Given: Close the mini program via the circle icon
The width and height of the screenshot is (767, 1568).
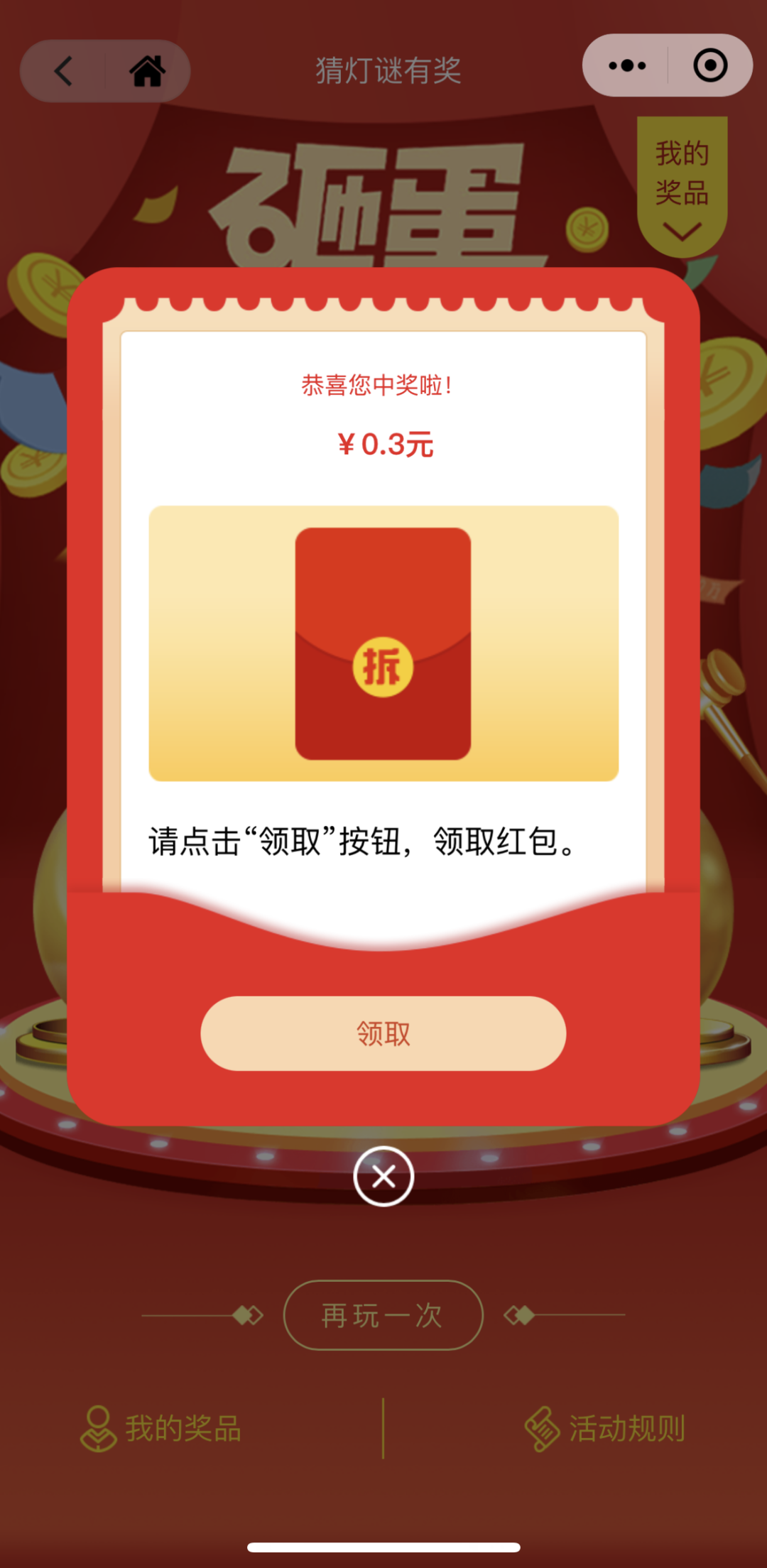Looking at the screenshot, I should 709,65.
